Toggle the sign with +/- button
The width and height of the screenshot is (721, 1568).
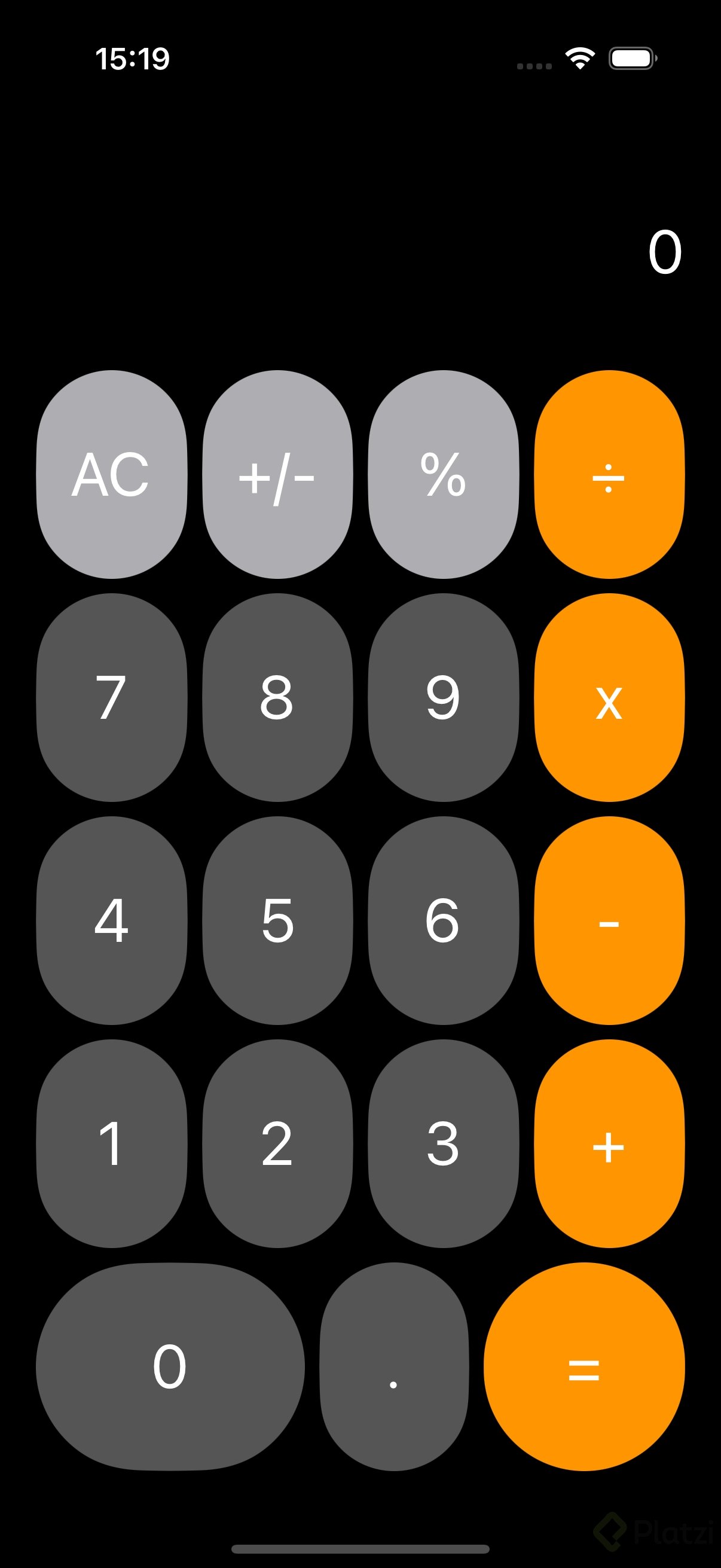pos(277,474)
